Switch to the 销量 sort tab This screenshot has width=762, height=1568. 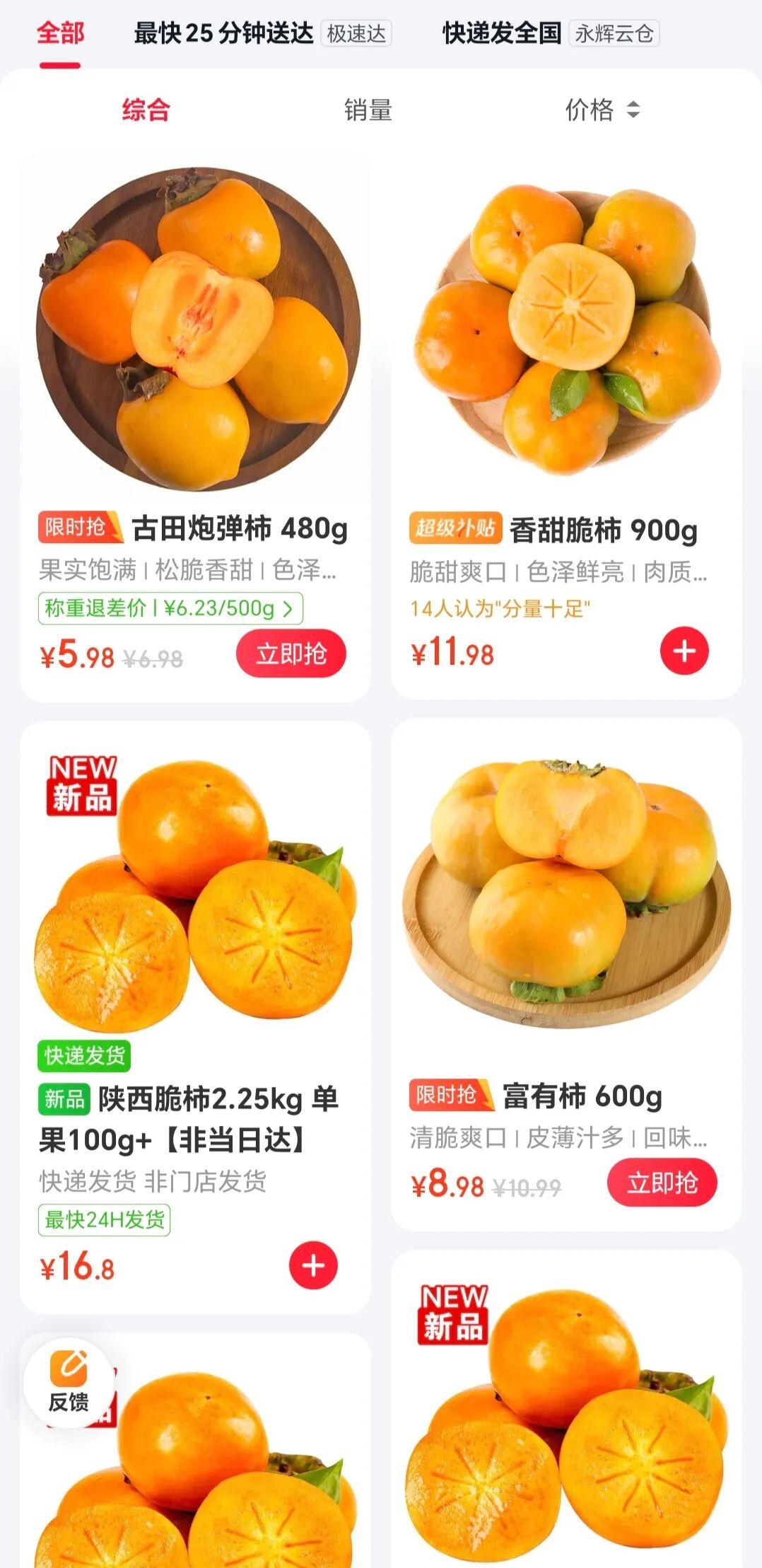[368, 110]
